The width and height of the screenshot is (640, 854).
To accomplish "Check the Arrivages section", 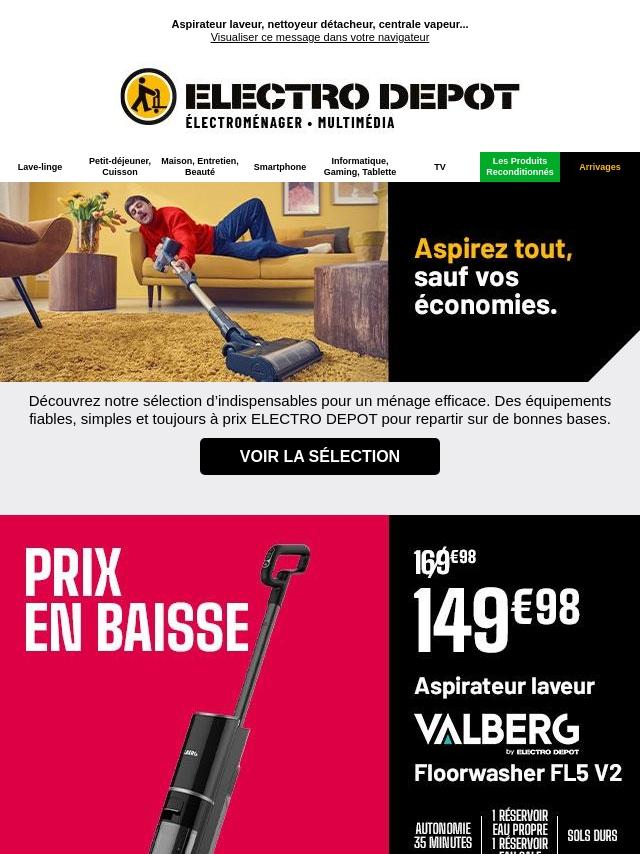I will [x=600, y=167].
